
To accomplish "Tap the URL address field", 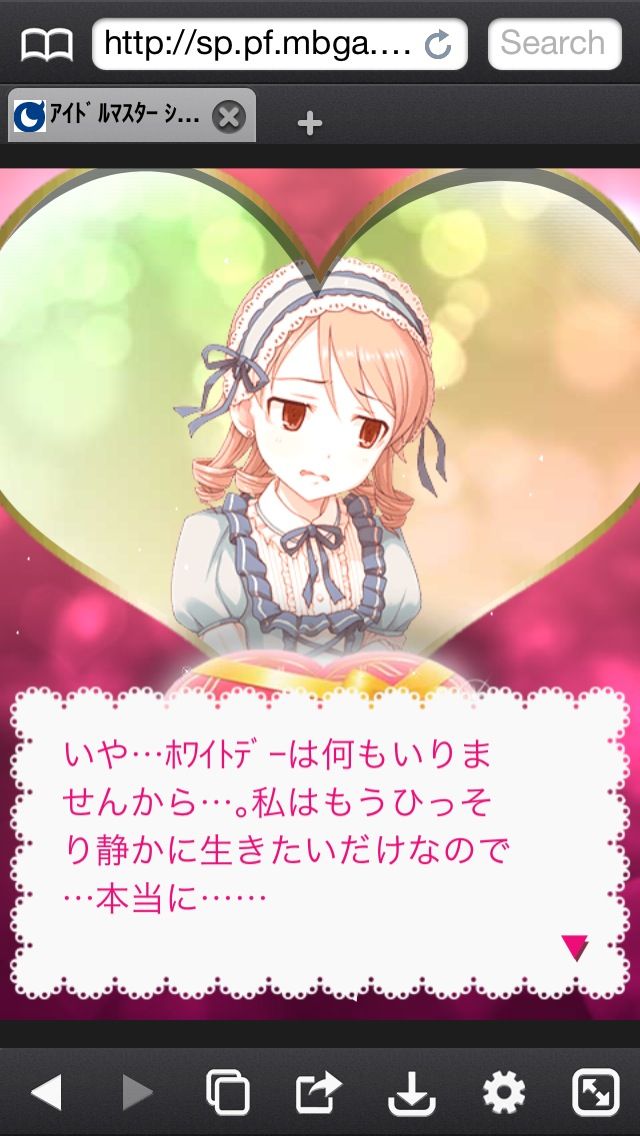I will [279, 44].
